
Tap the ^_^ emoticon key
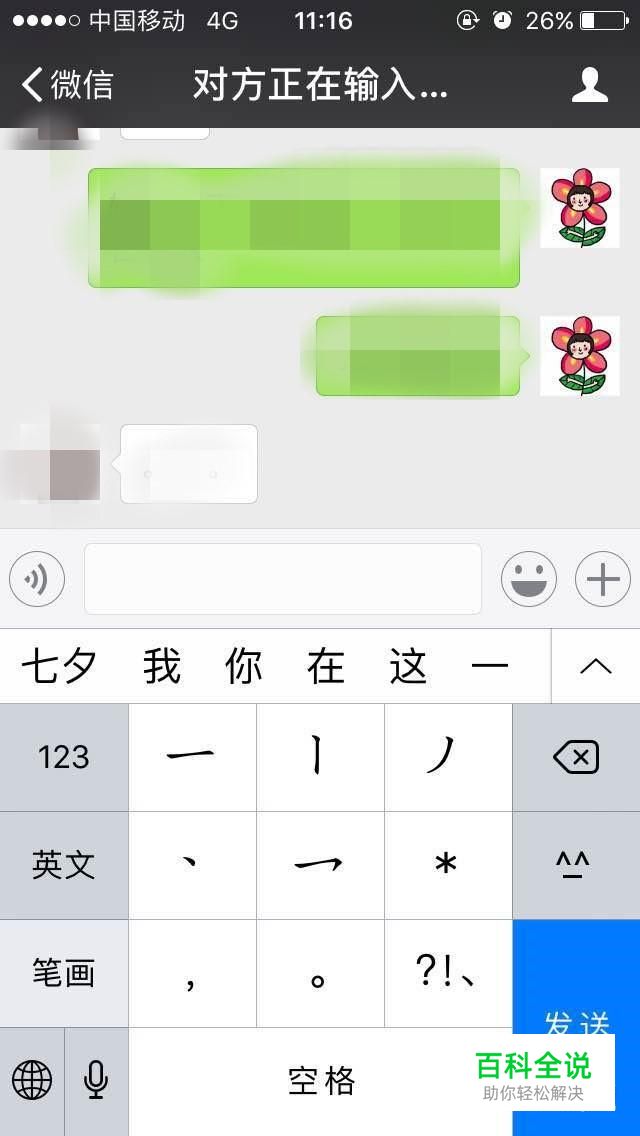point(576,865)
